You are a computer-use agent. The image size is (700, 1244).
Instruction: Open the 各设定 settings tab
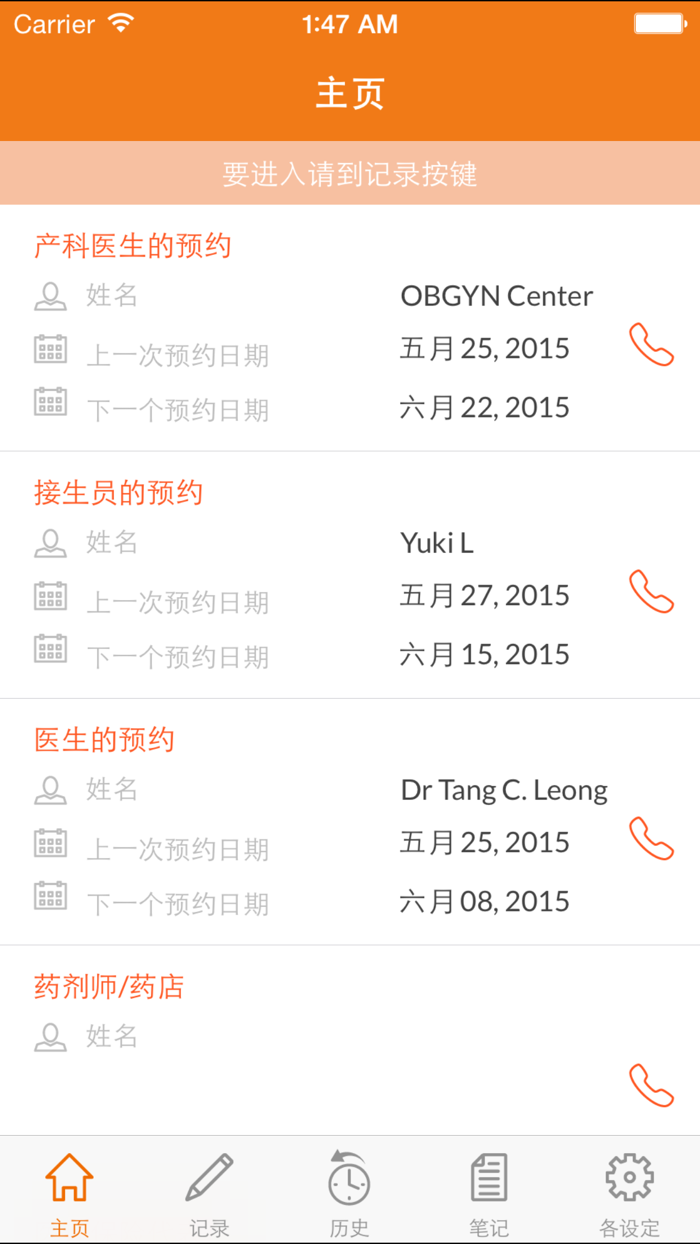click(629, 1192)
